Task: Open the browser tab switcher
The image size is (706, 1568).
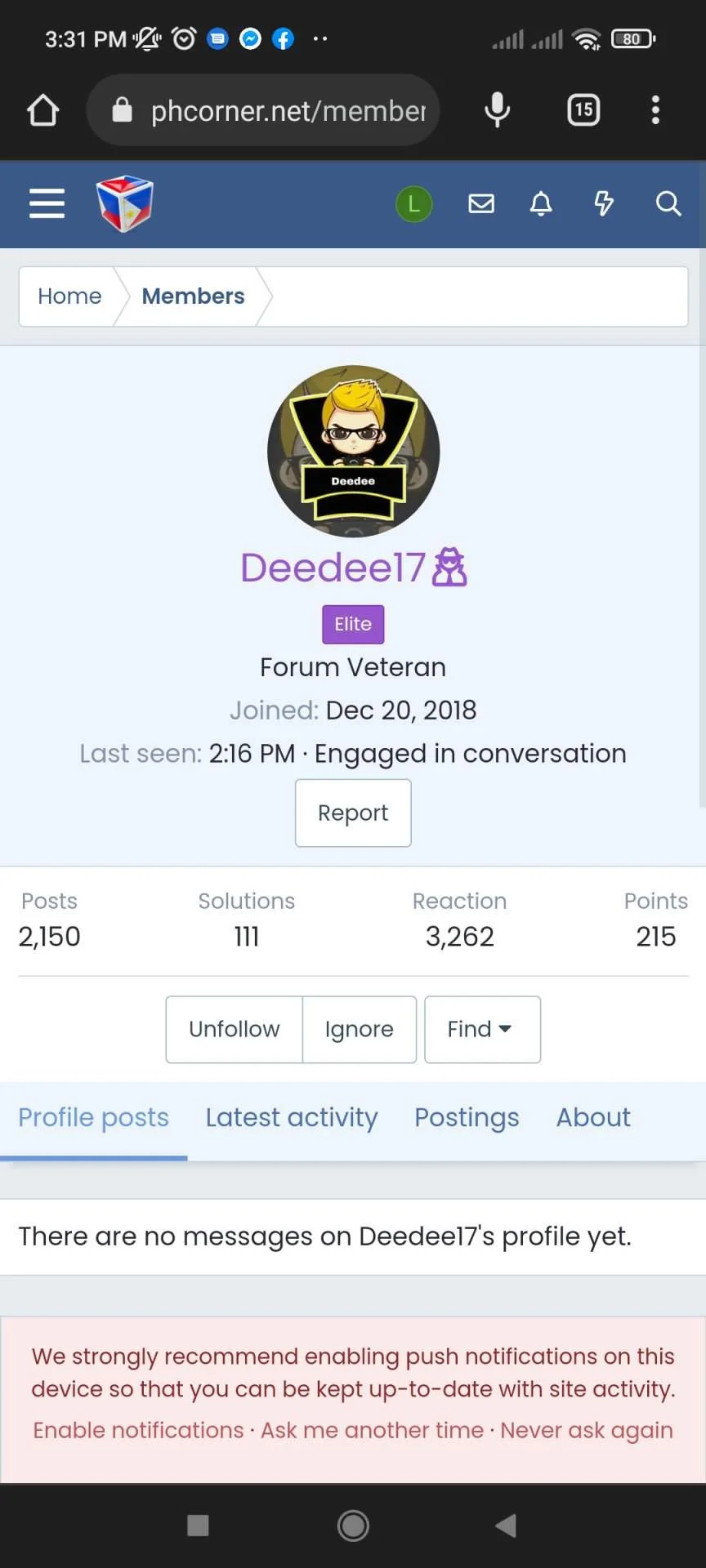Action: [583, 110]
